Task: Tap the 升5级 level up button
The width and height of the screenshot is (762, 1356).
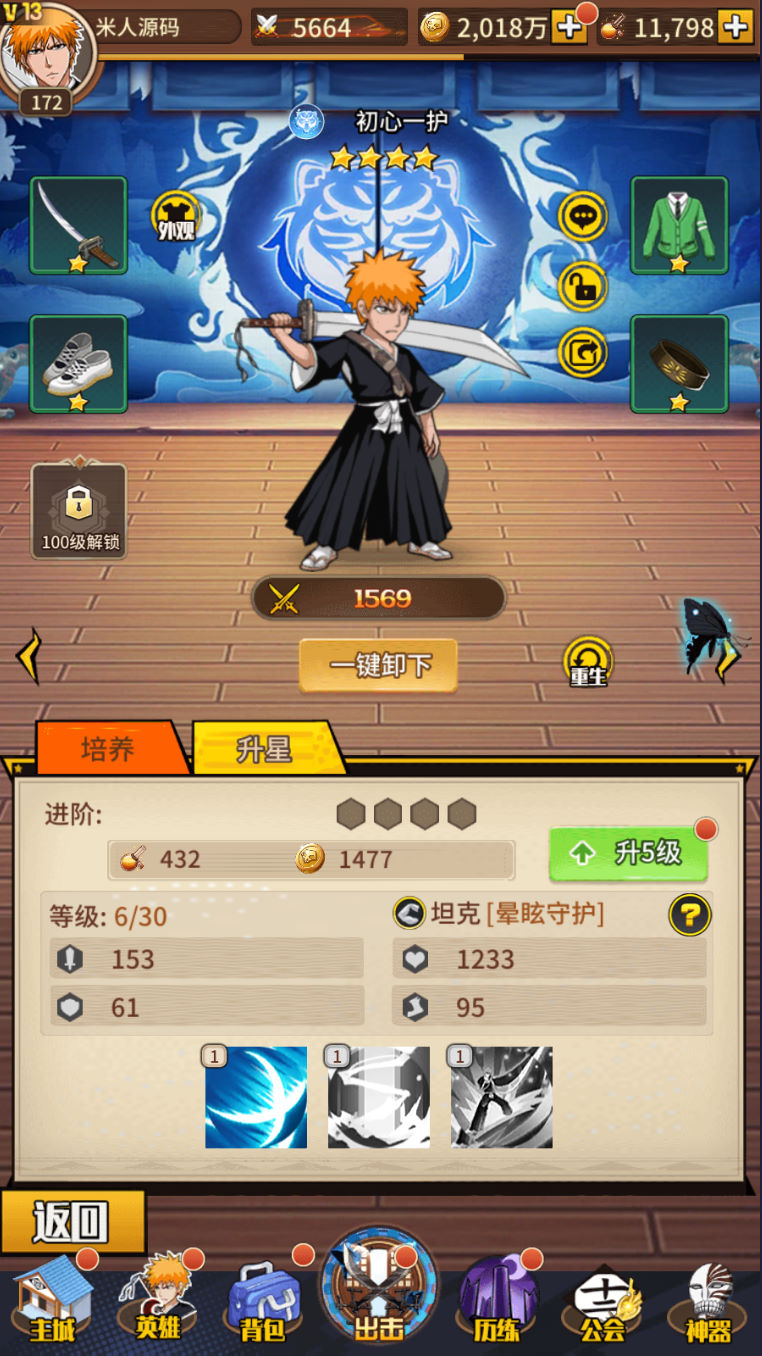Action: point(628,853)
